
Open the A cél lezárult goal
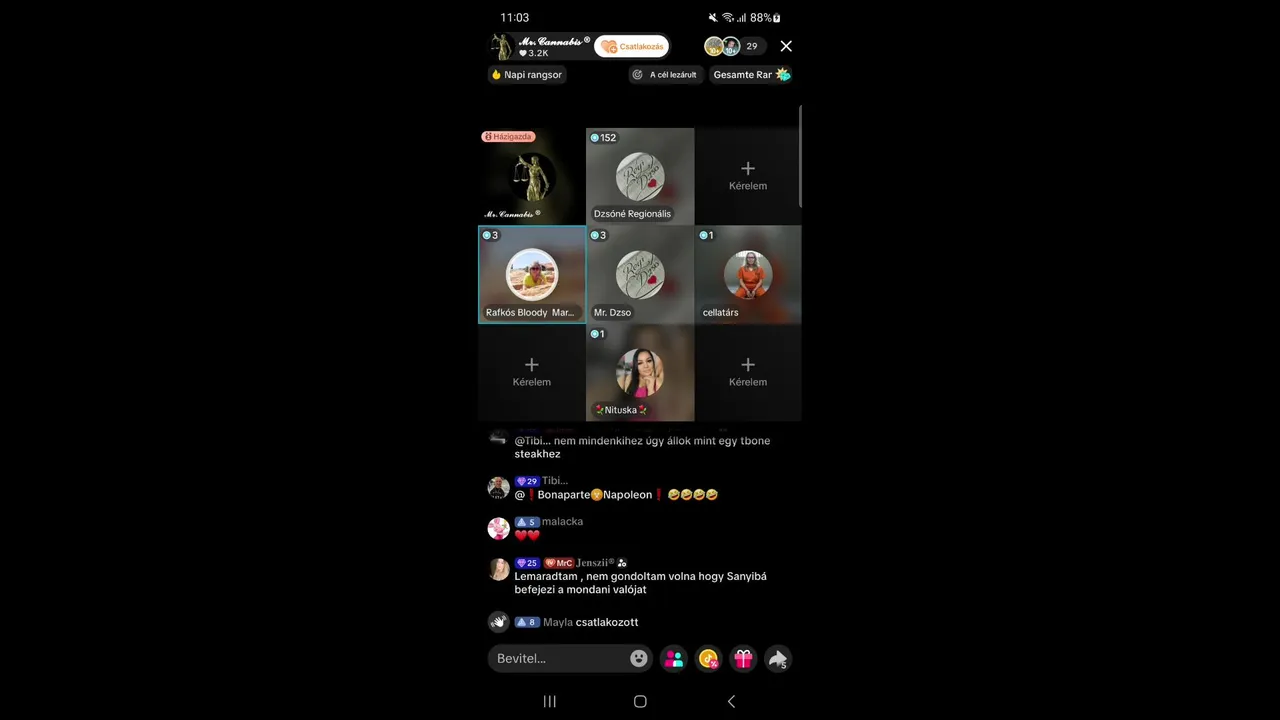(x=666, y=75)
